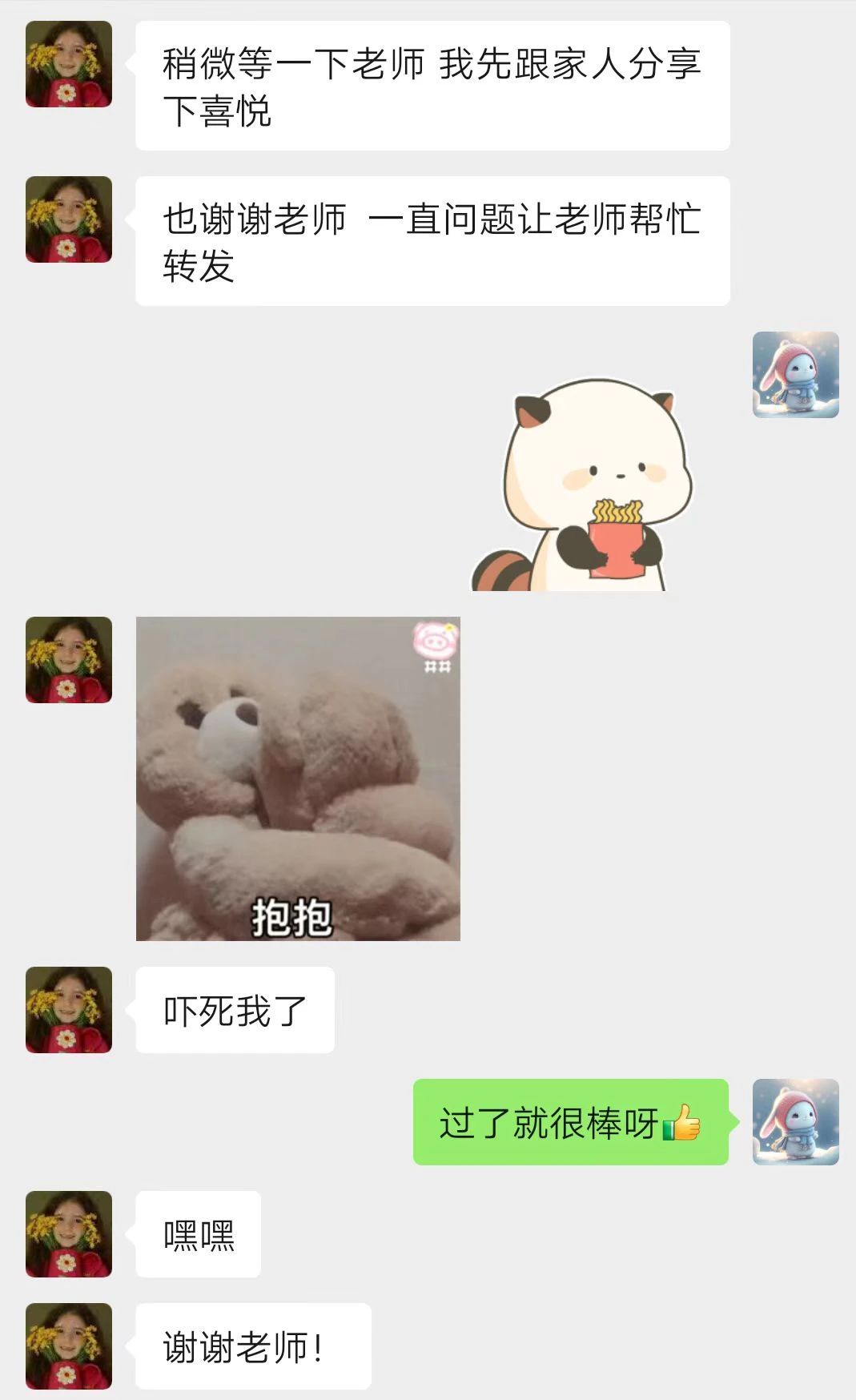Tap the avatar next to 吓死我了
The image size is (856, 1400).
coord(69,1009)
